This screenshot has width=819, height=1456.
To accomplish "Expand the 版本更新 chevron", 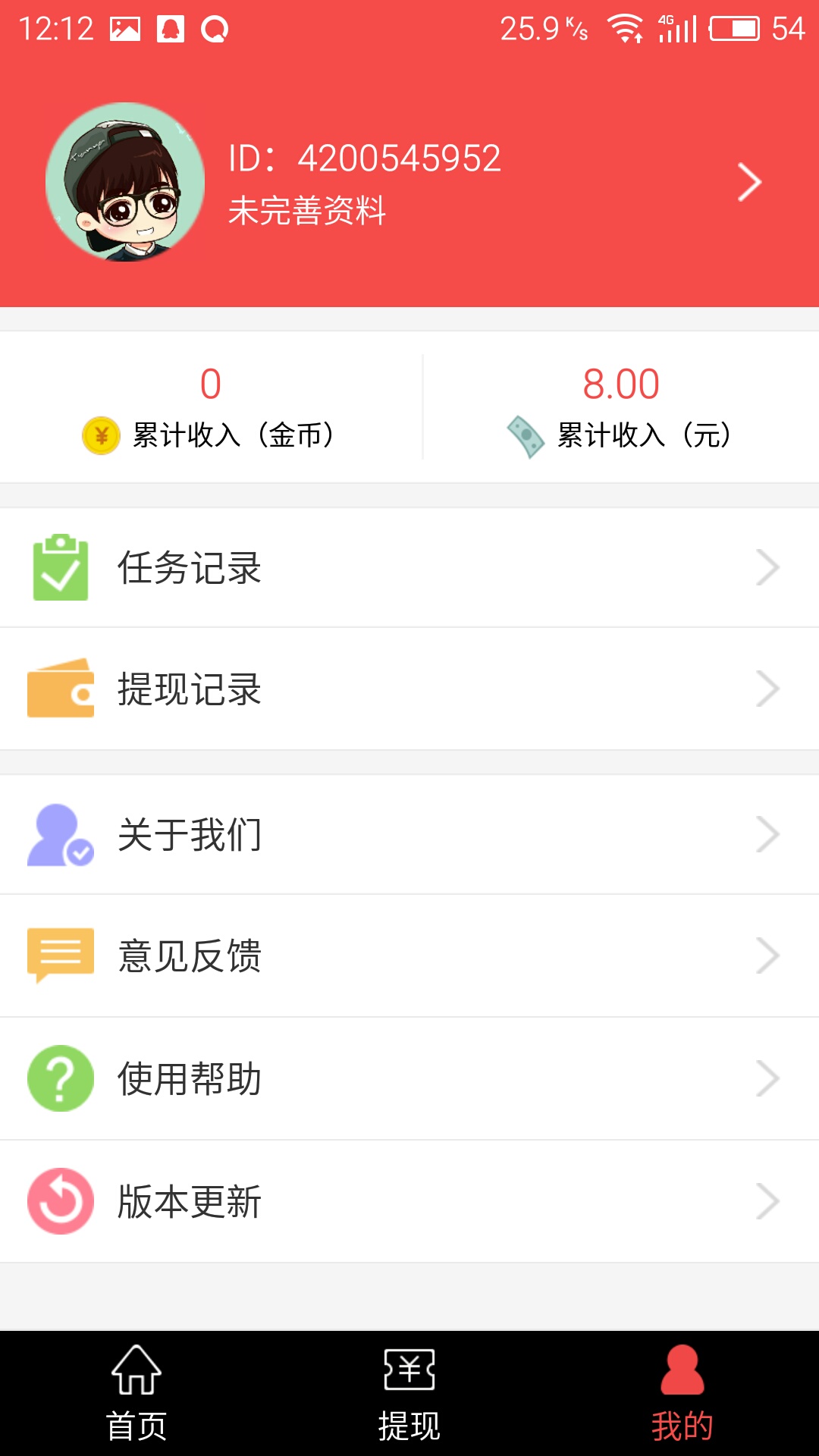I will 767,1200.
